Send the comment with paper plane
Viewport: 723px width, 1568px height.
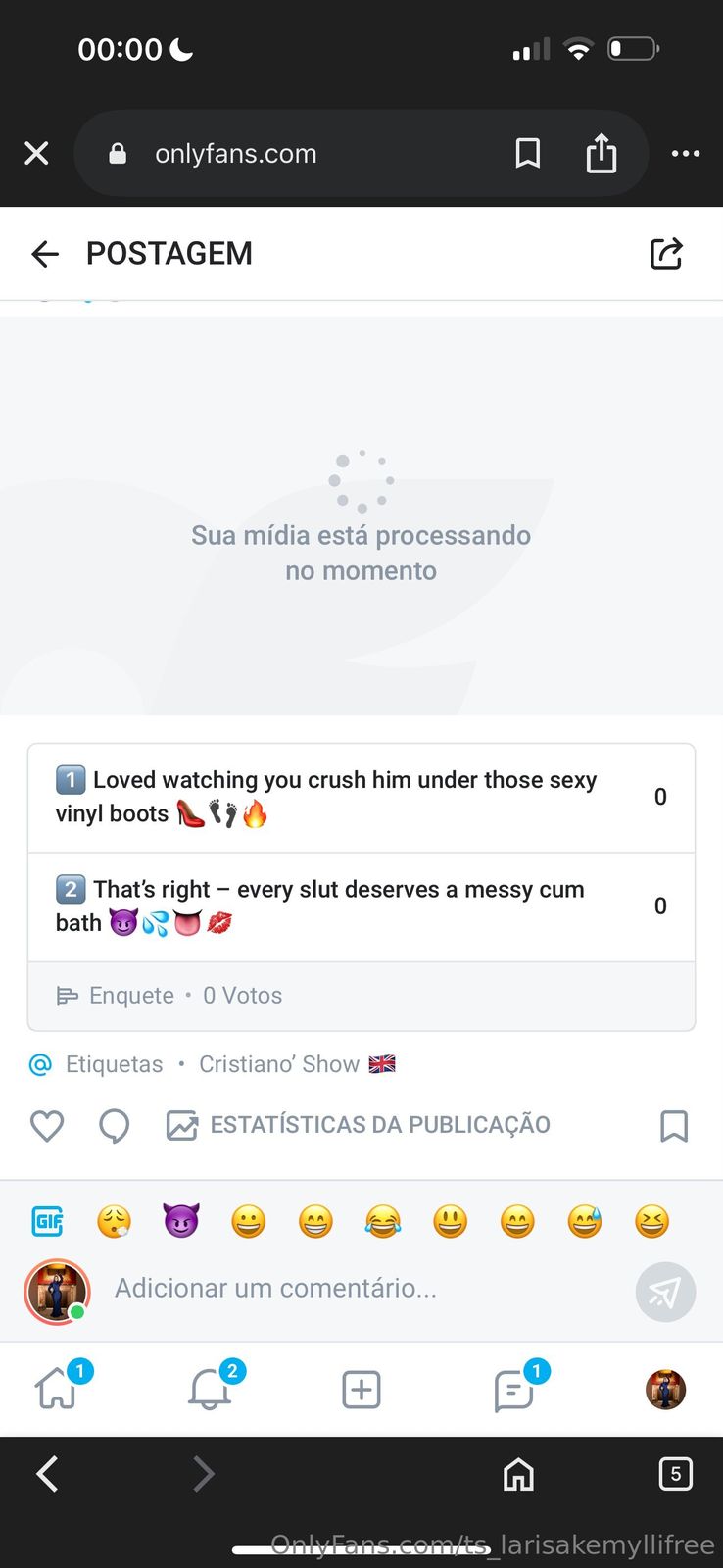665,1292
